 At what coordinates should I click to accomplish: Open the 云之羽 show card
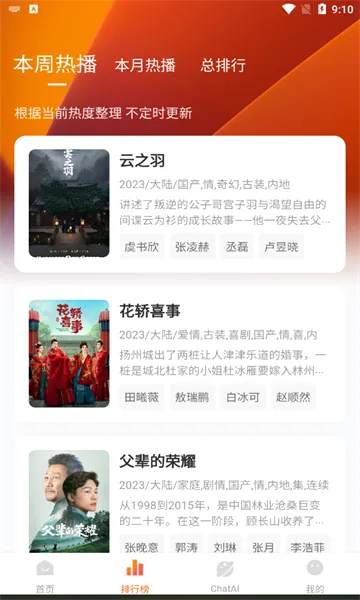pyautogui.click(x=180, y=204)
